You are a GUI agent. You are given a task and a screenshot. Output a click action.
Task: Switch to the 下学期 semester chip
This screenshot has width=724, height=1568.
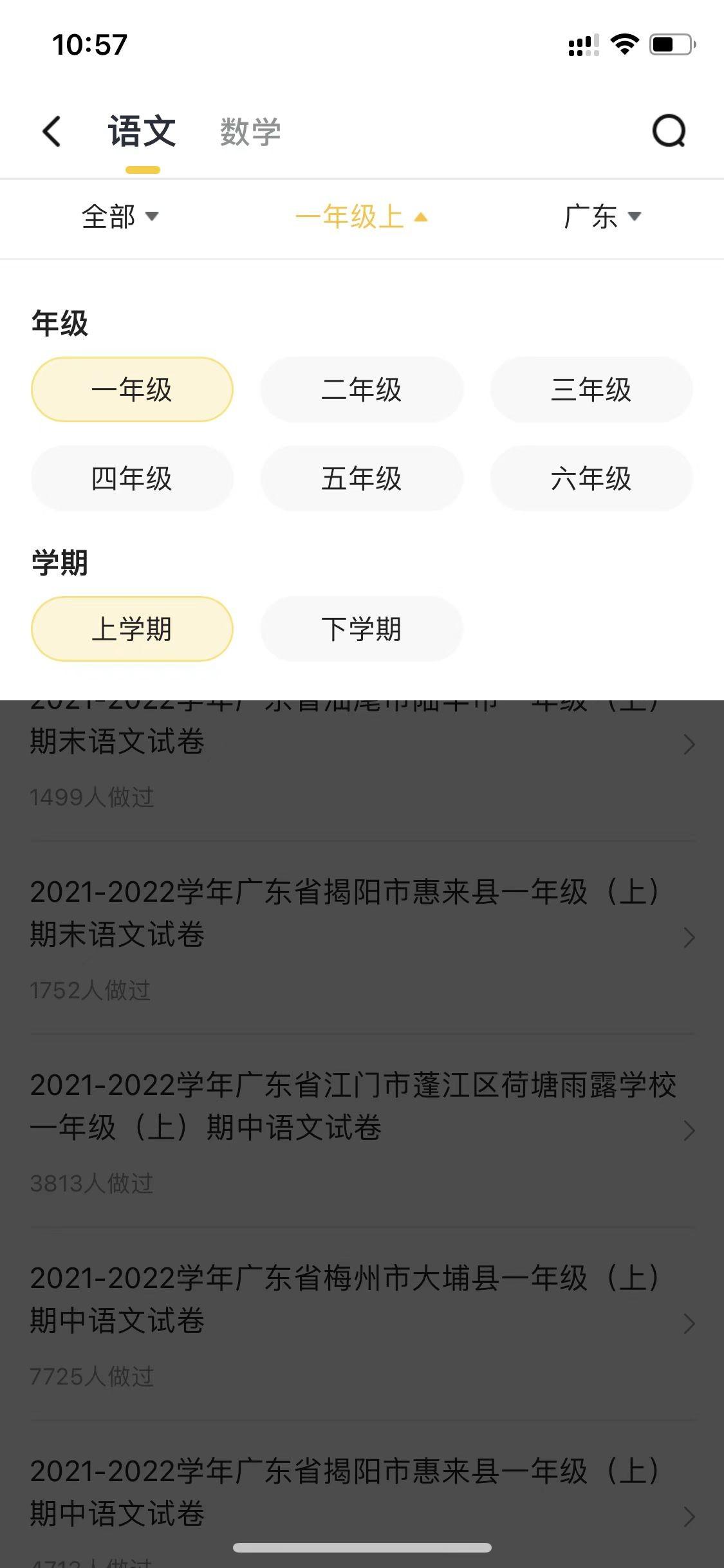tap(362, 629)
